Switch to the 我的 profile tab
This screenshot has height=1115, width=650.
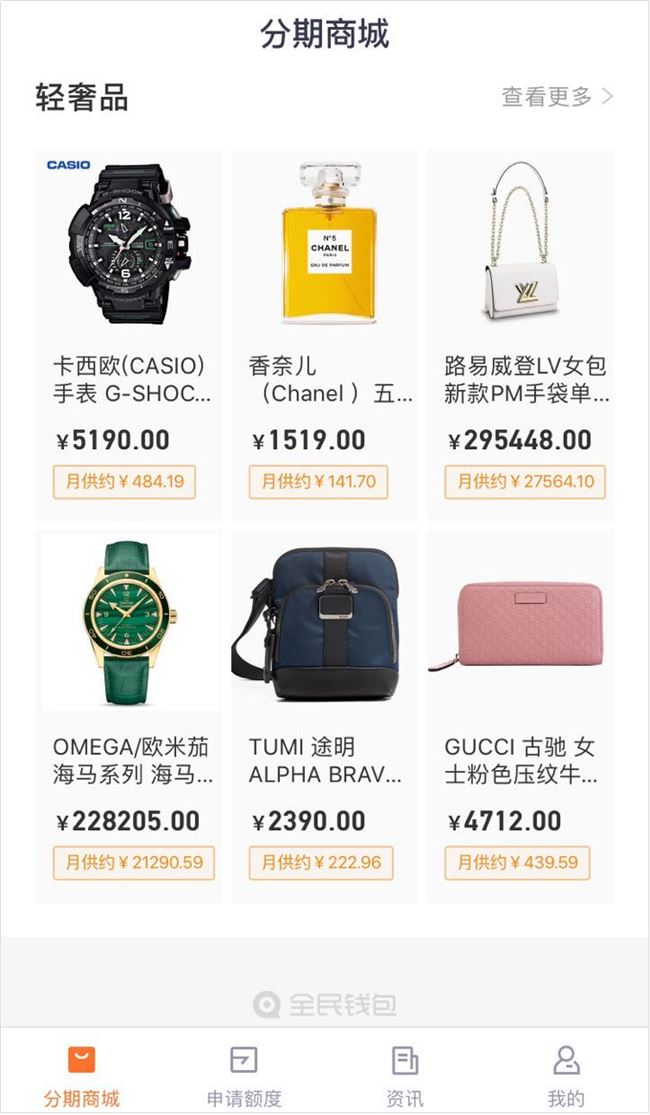tap(566, 1075)
